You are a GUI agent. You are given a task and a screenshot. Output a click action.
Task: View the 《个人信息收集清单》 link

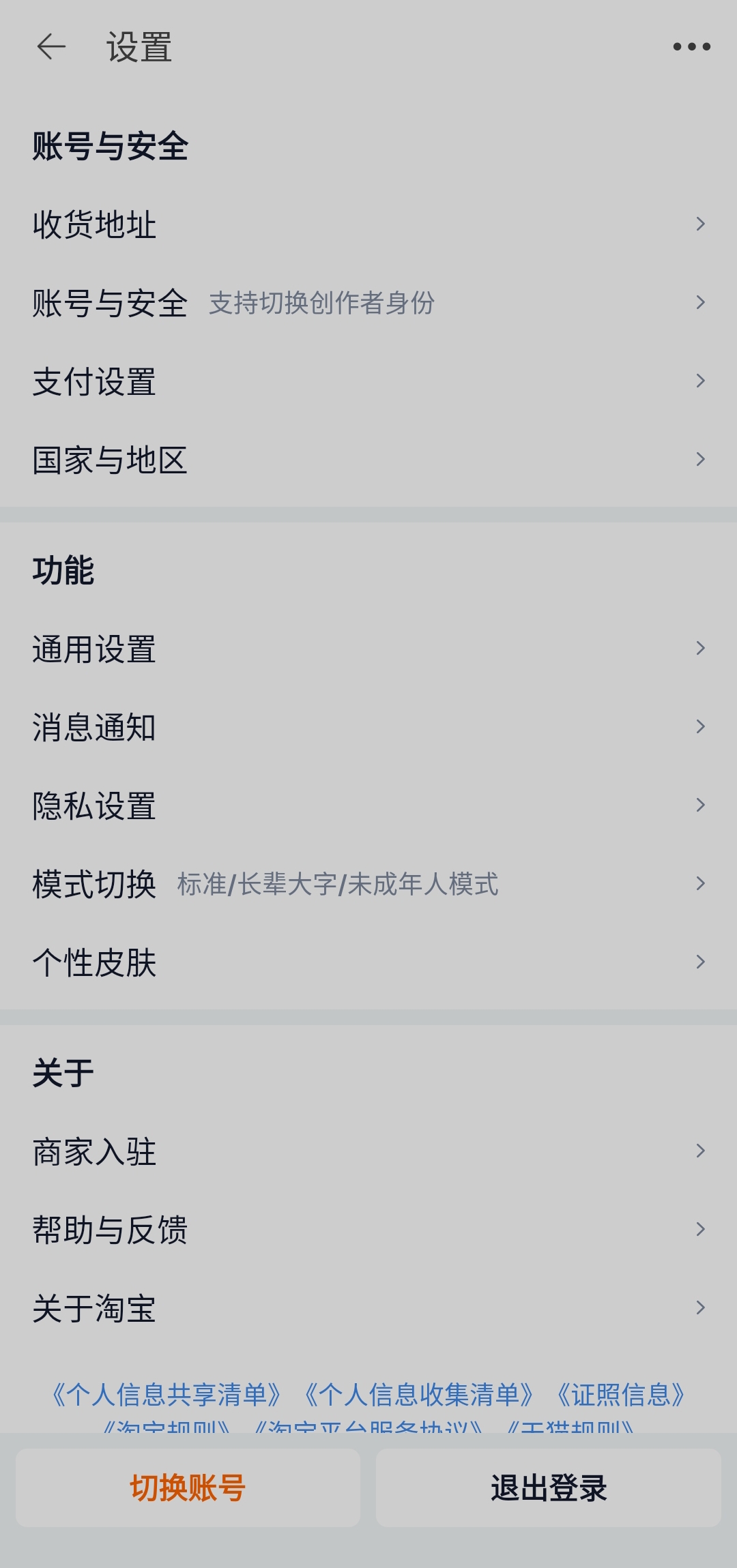[418, 1395]
